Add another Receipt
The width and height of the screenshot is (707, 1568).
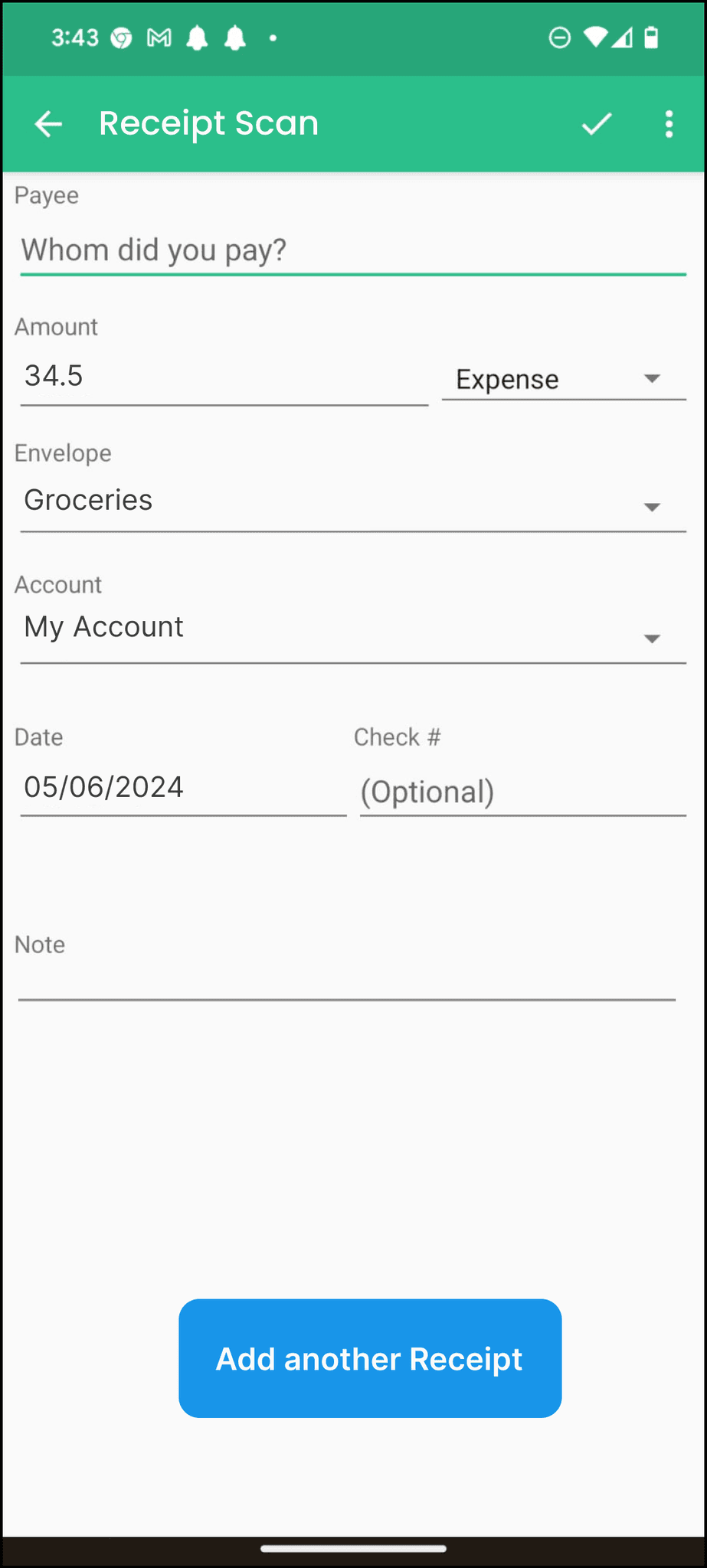point(370,1358)
